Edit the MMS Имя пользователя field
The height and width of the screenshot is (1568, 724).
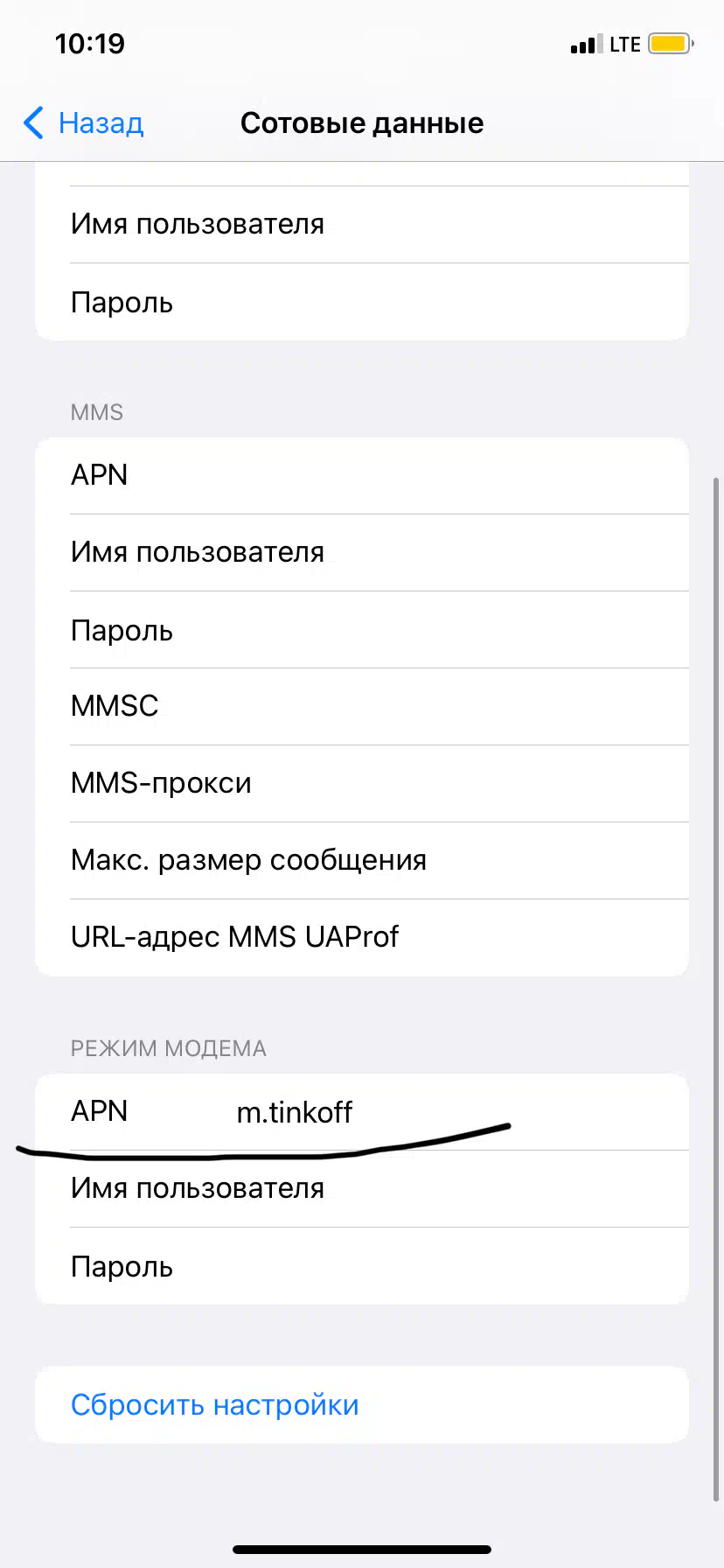click(362, 553)
